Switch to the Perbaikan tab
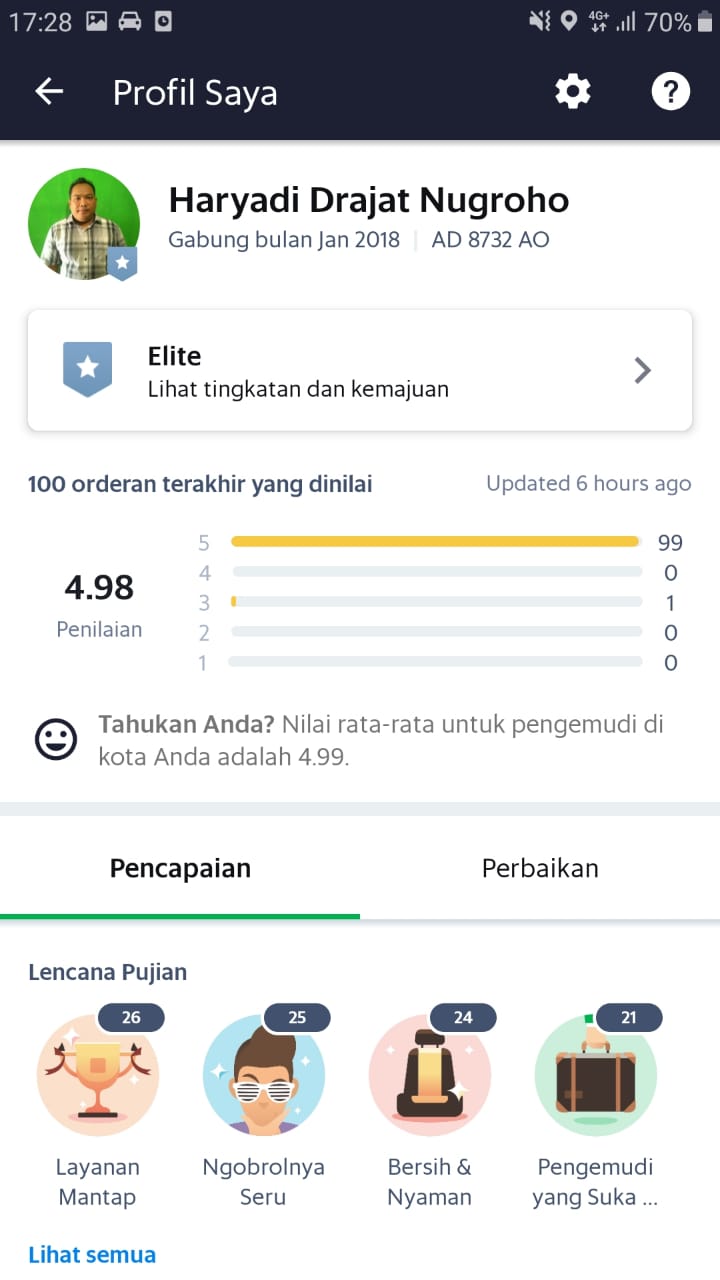 540,868
